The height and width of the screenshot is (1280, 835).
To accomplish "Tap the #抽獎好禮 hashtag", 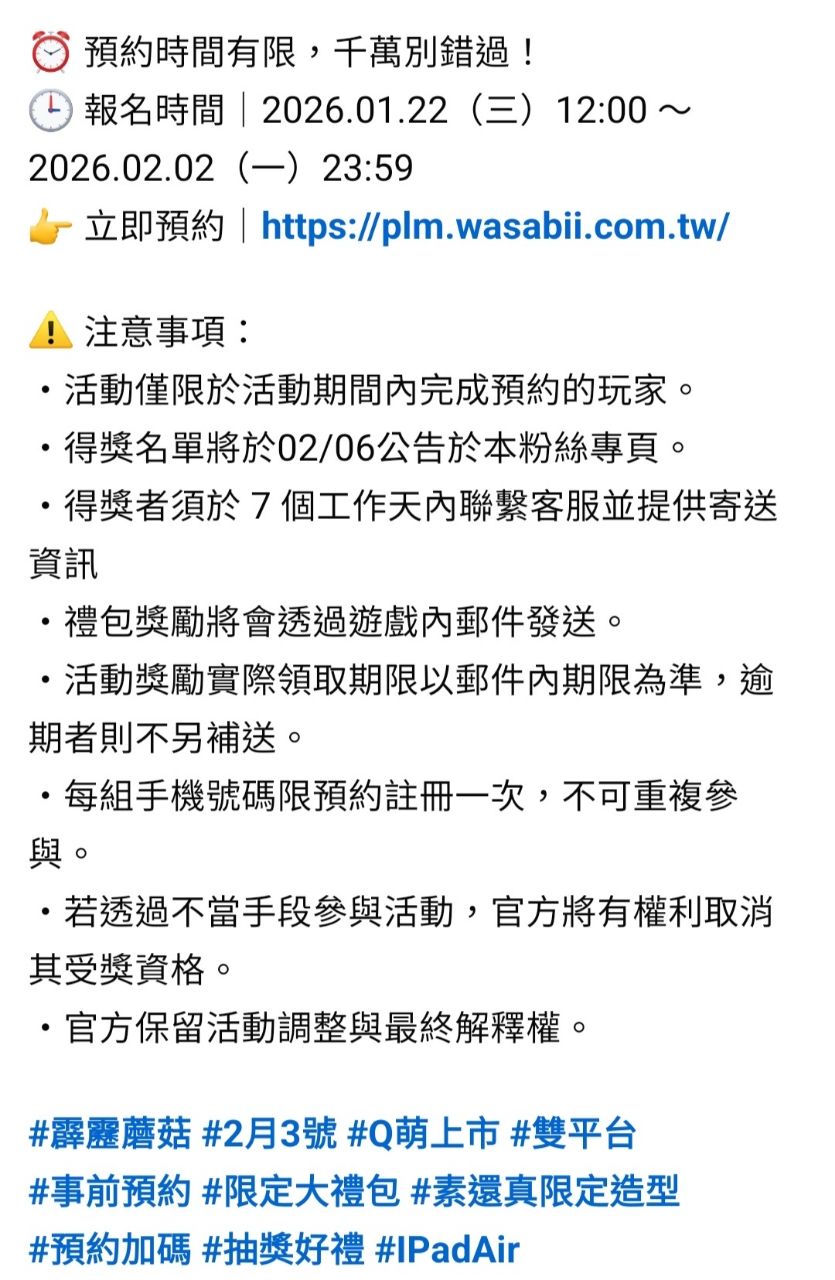I will (x=282, y=1250).
